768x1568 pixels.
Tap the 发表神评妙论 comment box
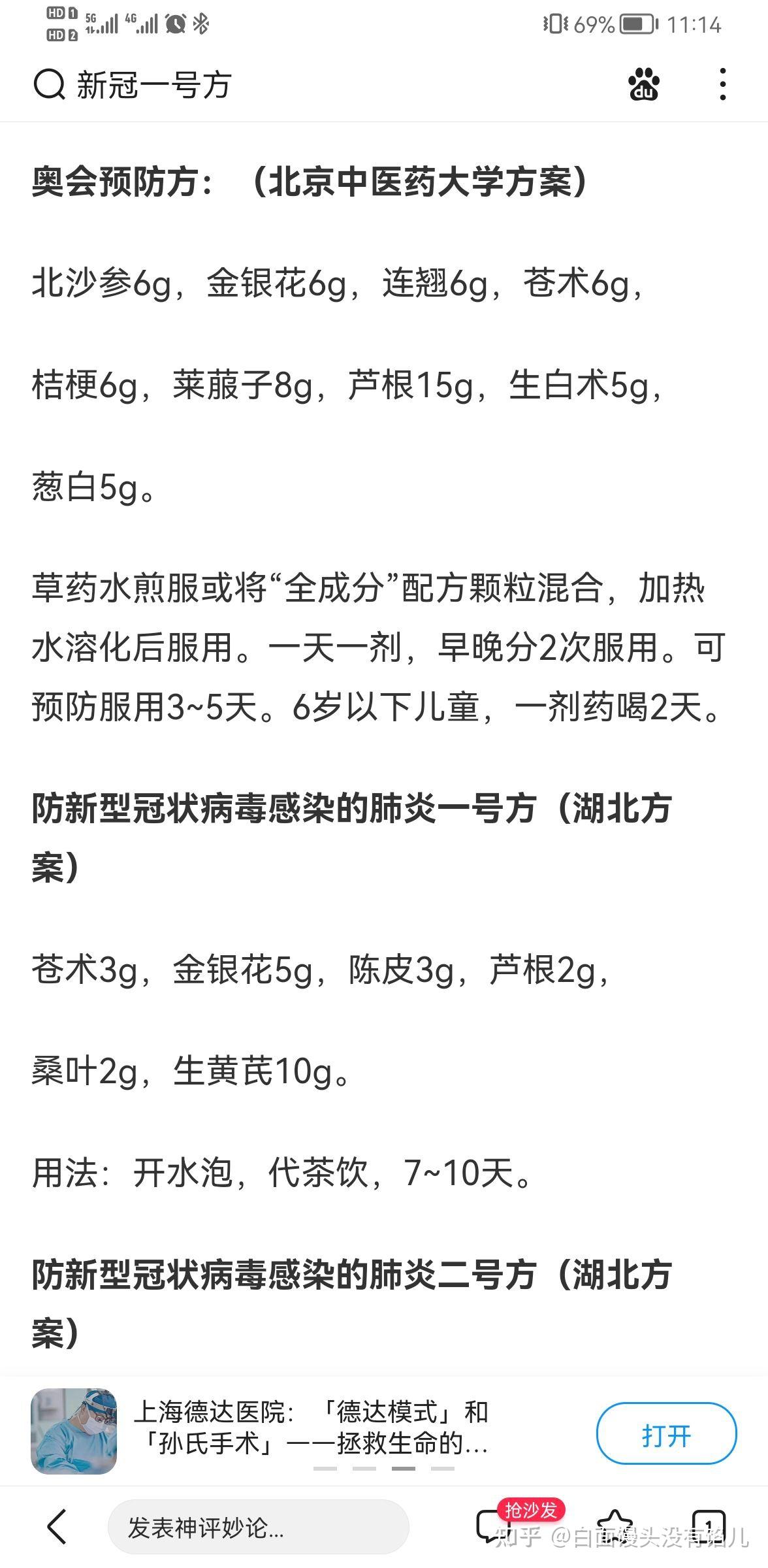click(x=259, y=1527)
